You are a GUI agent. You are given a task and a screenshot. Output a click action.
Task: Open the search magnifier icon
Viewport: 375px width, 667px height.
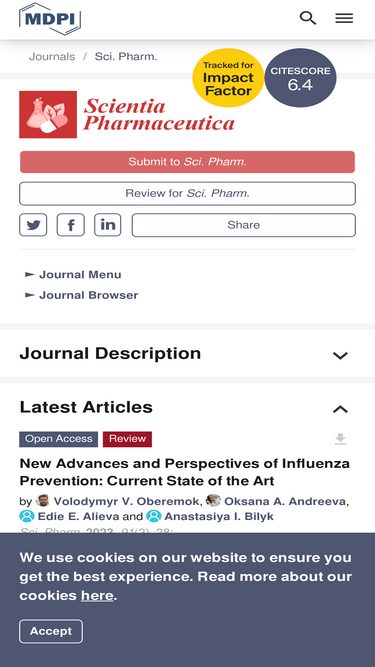[x=308, y=18]
